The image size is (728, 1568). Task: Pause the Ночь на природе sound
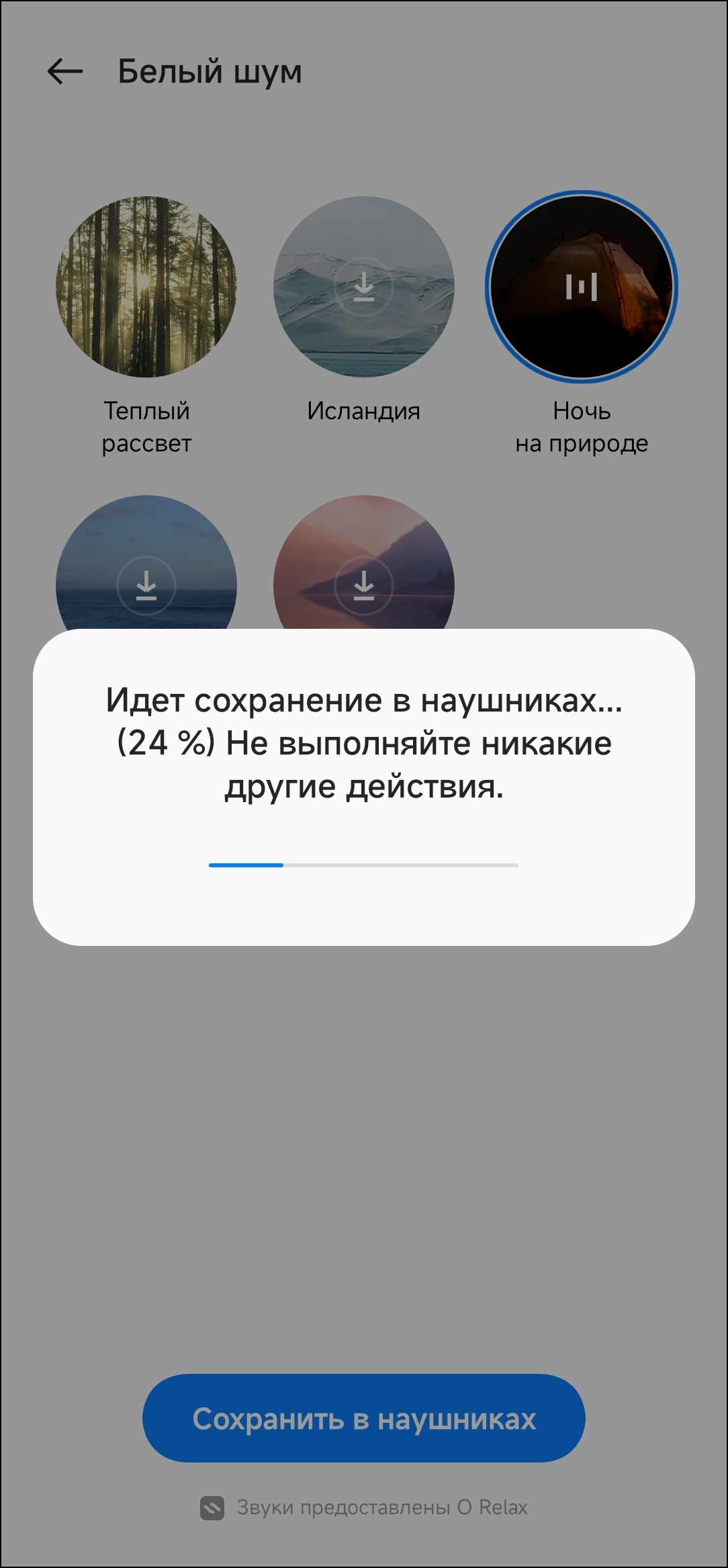[x=582, y=287]
